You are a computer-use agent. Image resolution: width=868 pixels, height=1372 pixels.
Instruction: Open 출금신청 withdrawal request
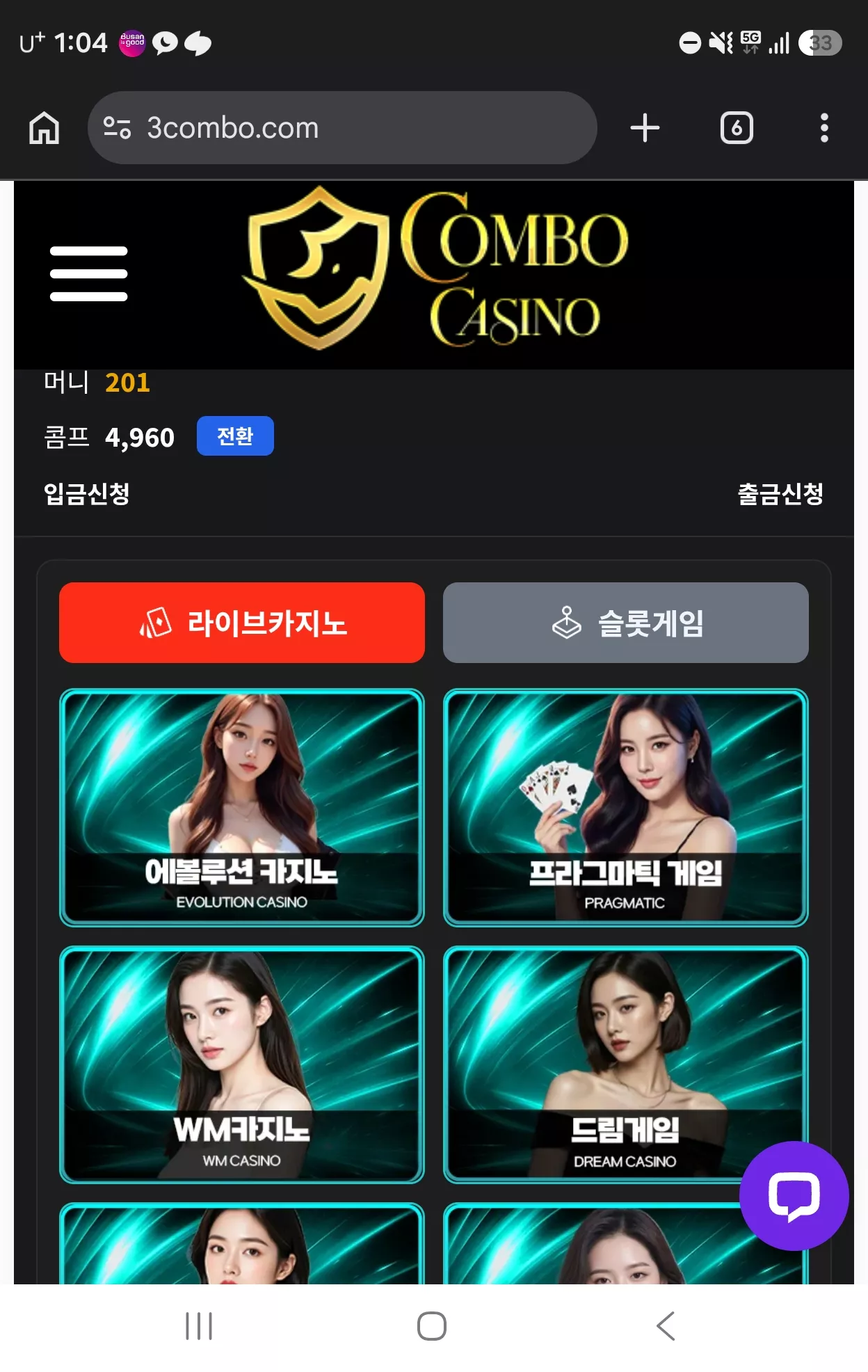780,494
